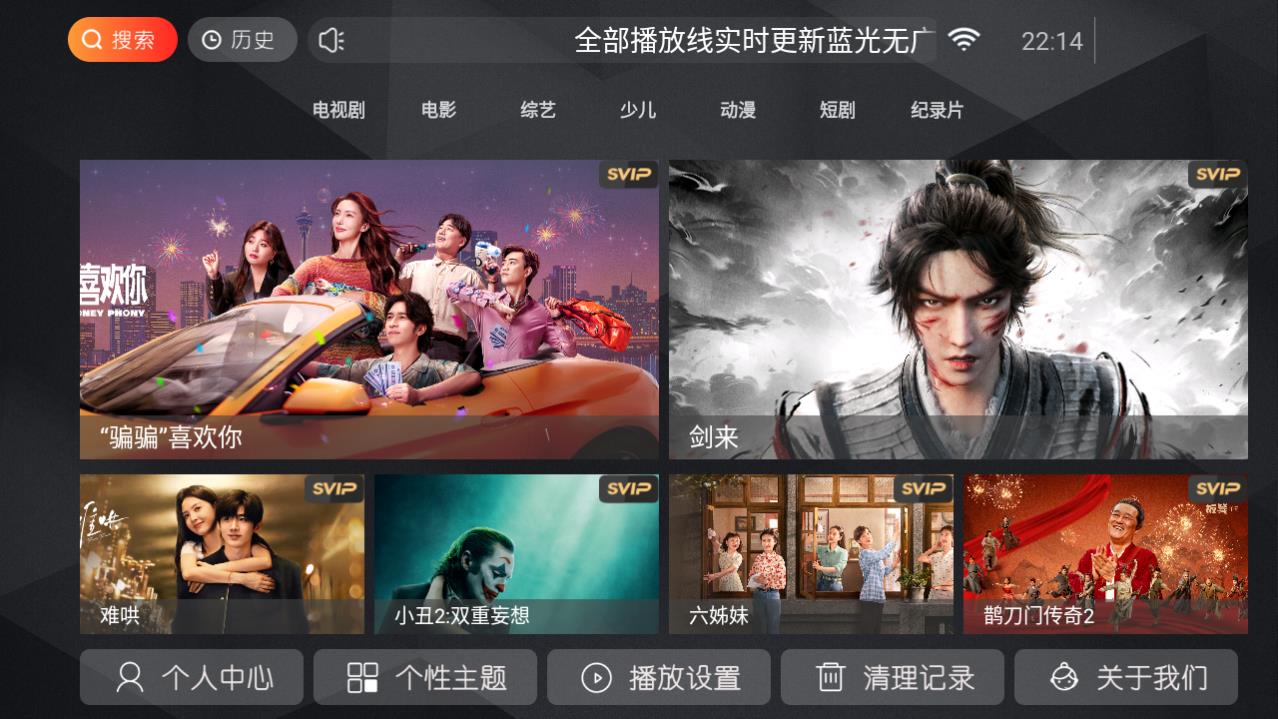Select the 综艺 category

[538, 110]
